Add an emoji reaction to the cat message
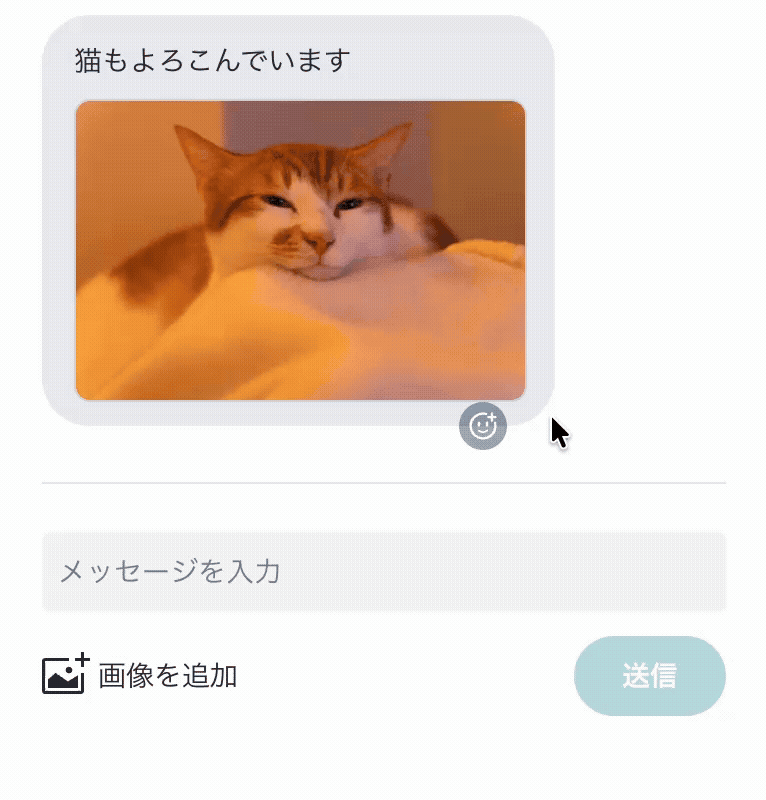766x800 pixels. coord(483,426)
